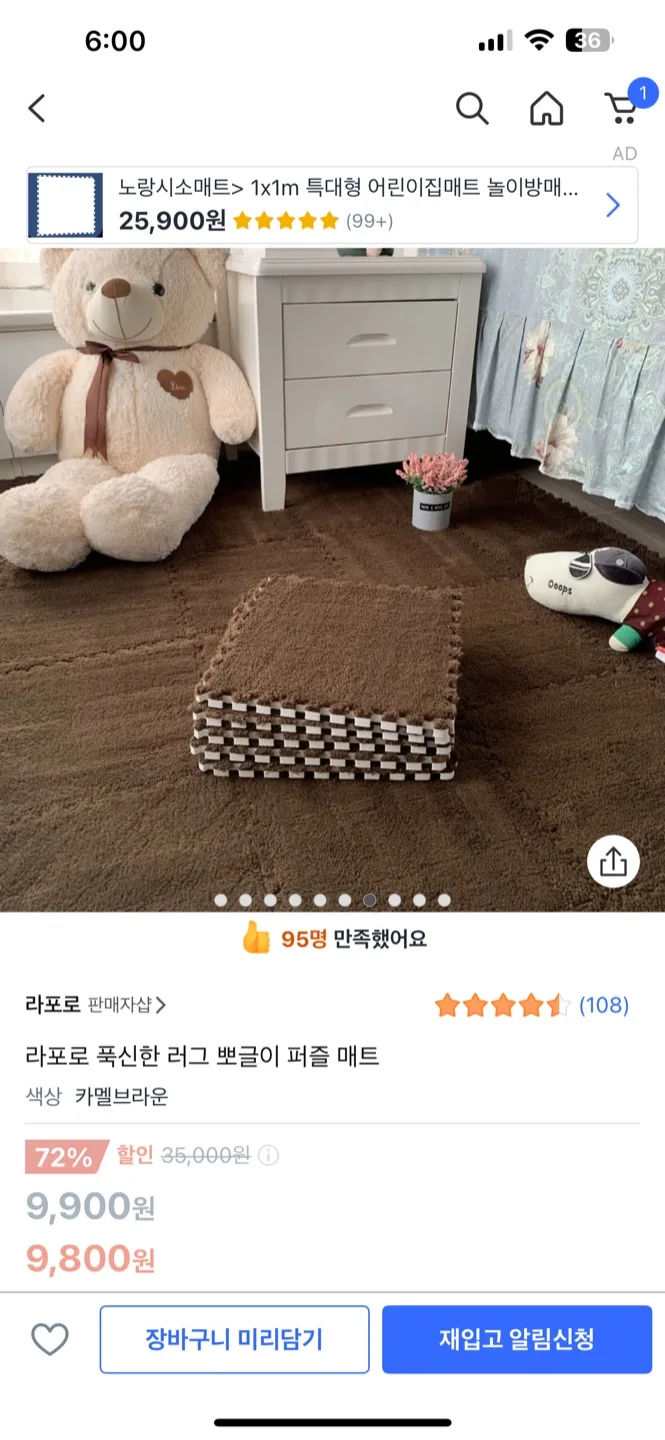Open the 노랑시소매트 ad banner
Image resolution: width=665 pixels, height=1440 pixels.
pos(332,205)
